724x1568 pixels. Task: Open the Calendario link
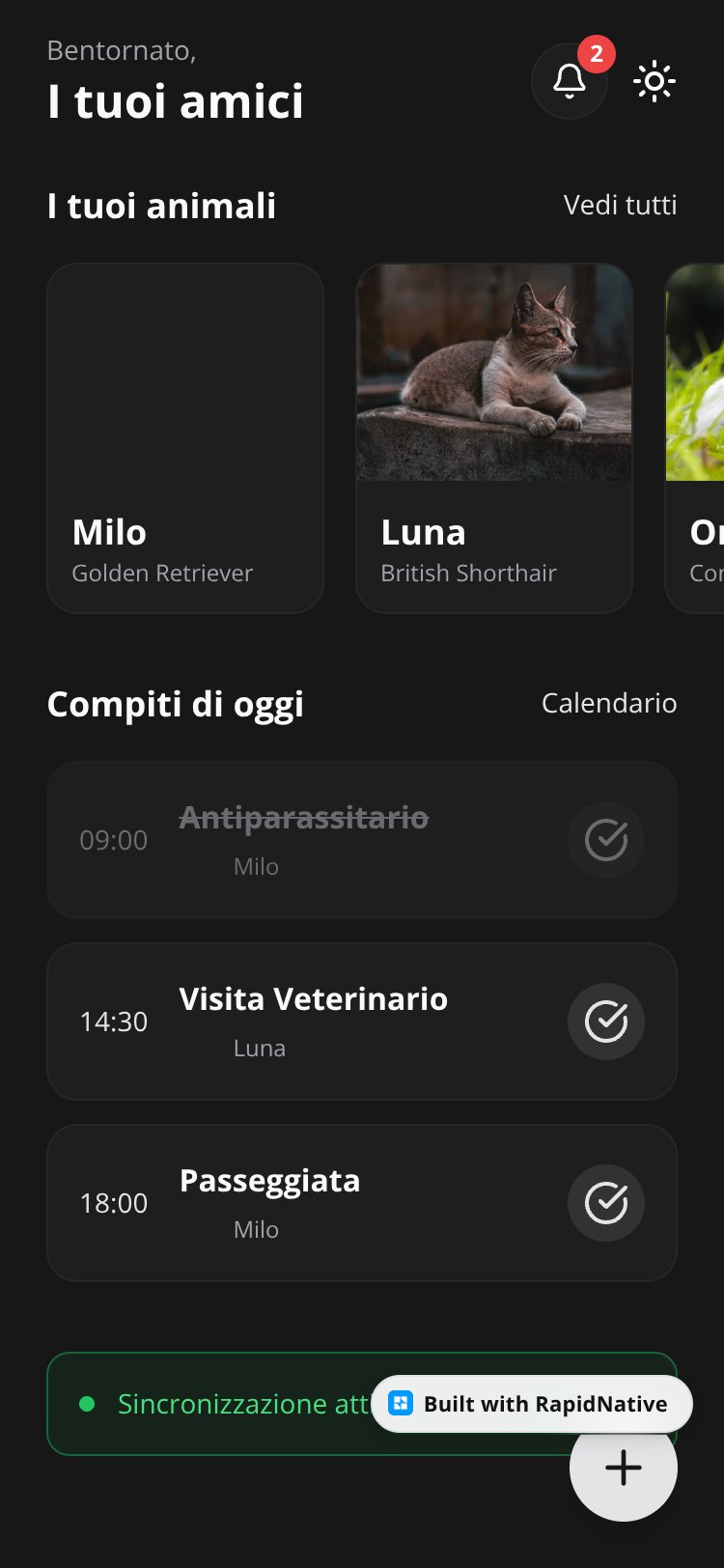[609, 703]
